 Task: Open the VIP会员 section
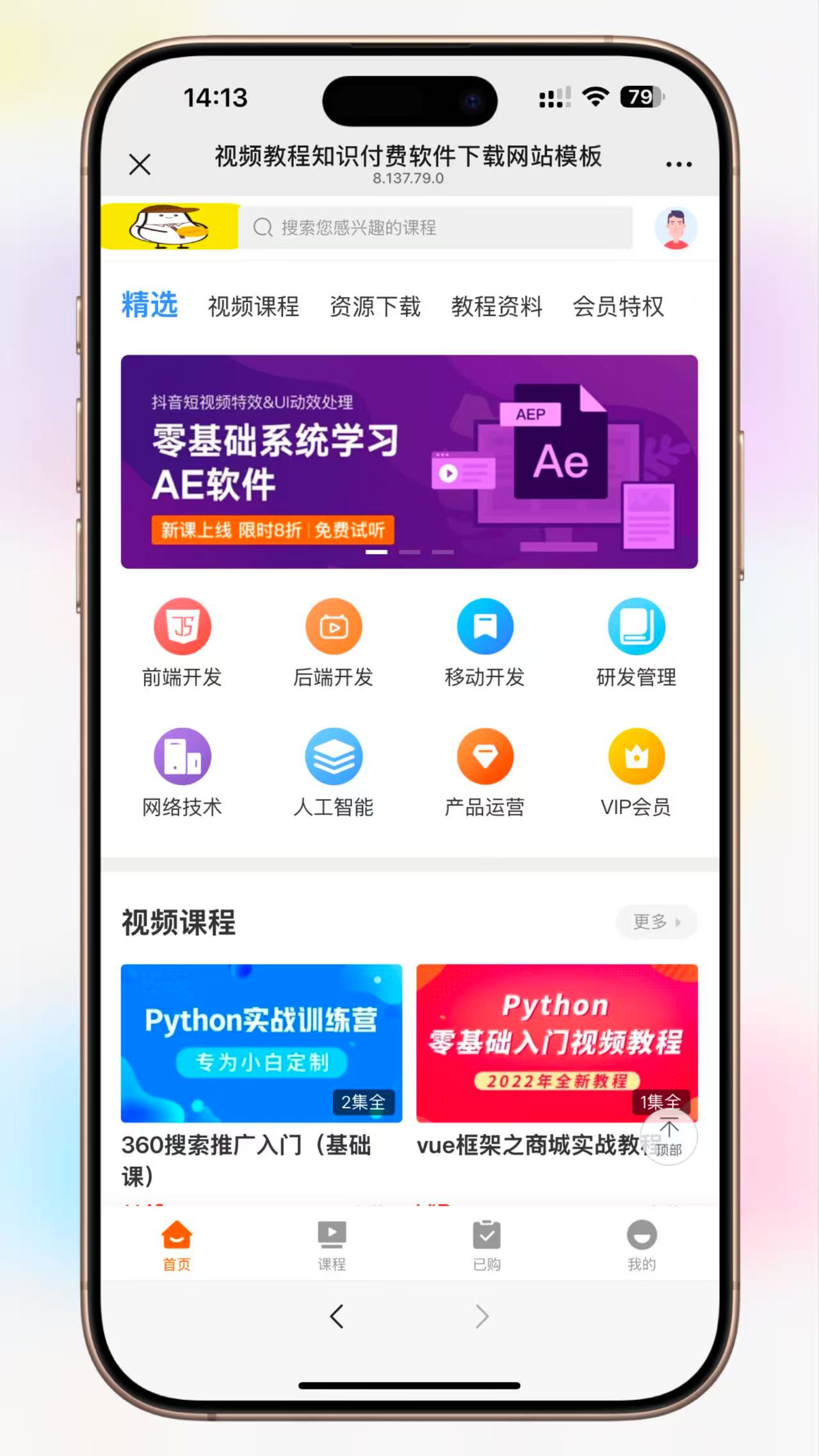[636, 772]
